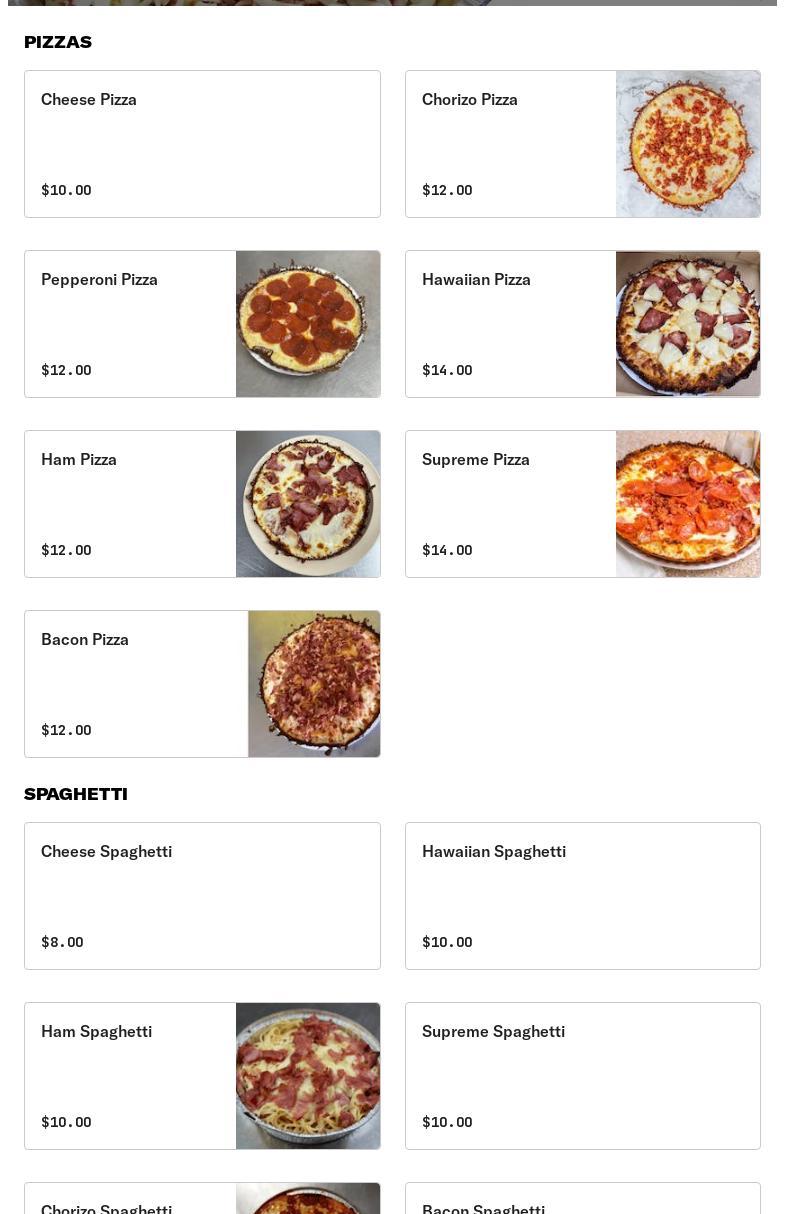785x1214 pixels.
Task: Choose the Hawaiian Spaghetti item
Action: point(582,896)
